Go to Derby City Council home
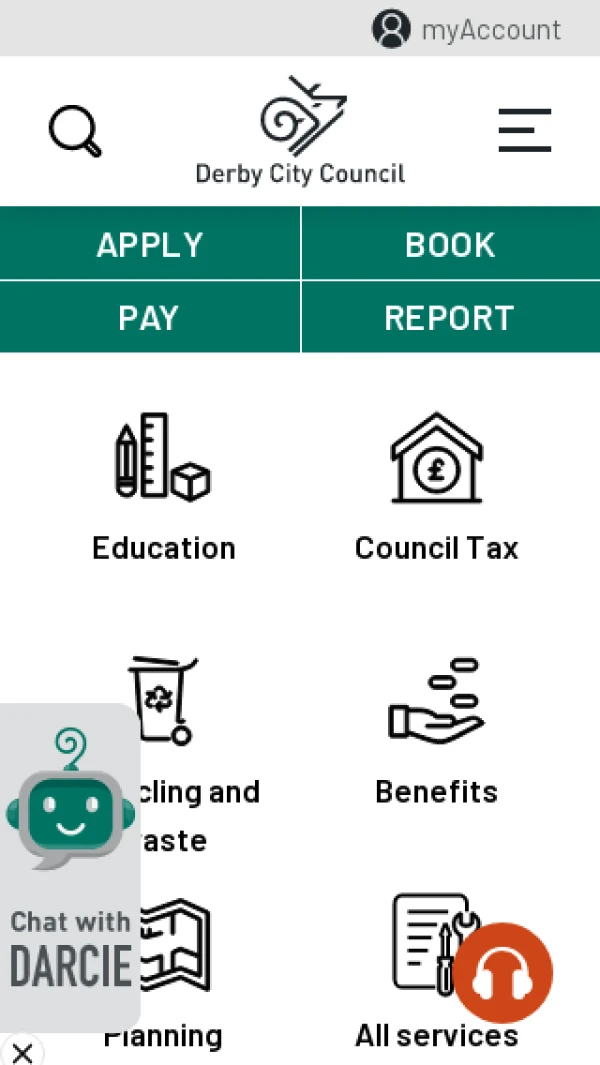Screen dimensions: 600x1065 point(300,131)
